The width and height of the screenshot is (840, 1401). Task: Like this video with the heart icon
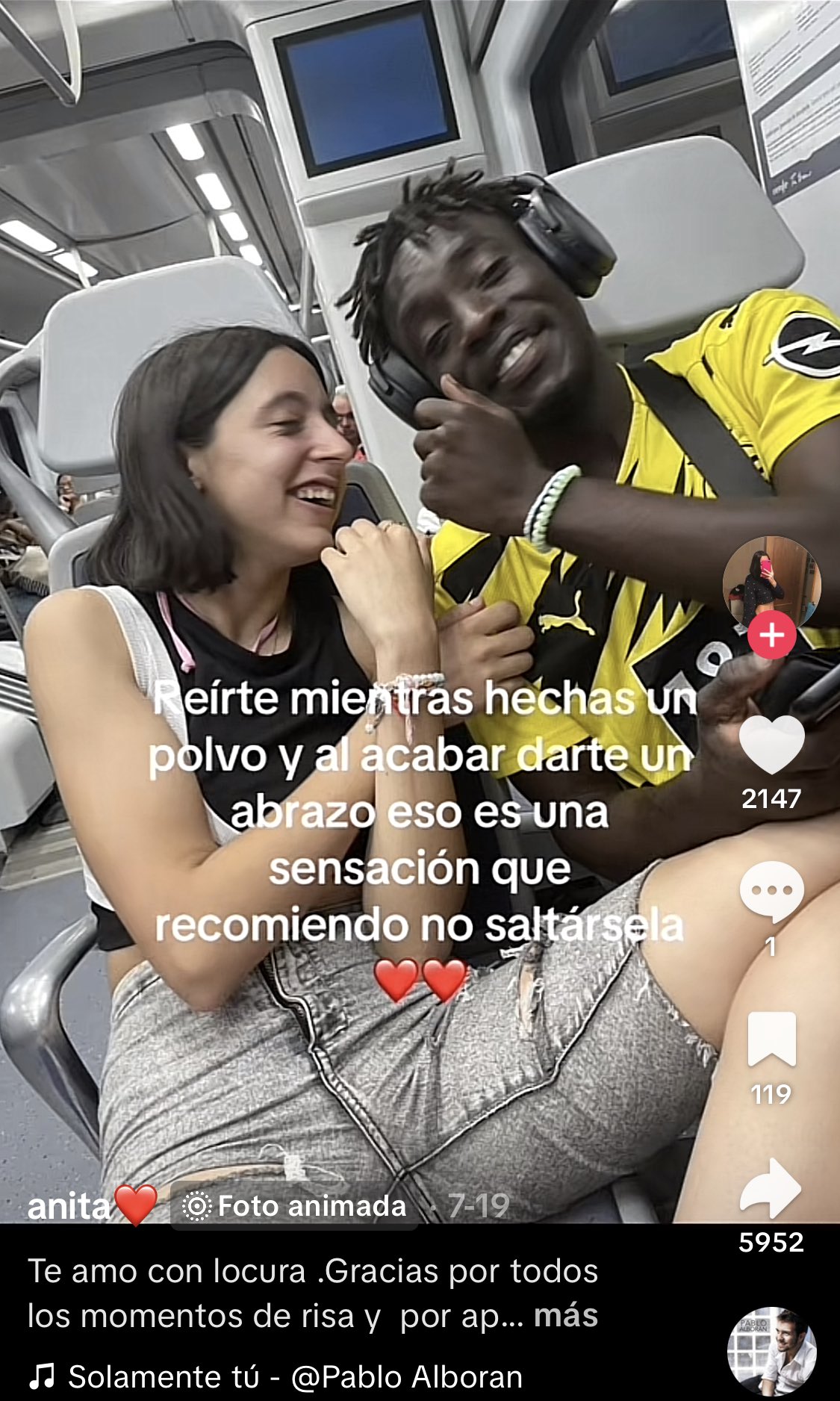pyautogui.click(x=771, y=745)
